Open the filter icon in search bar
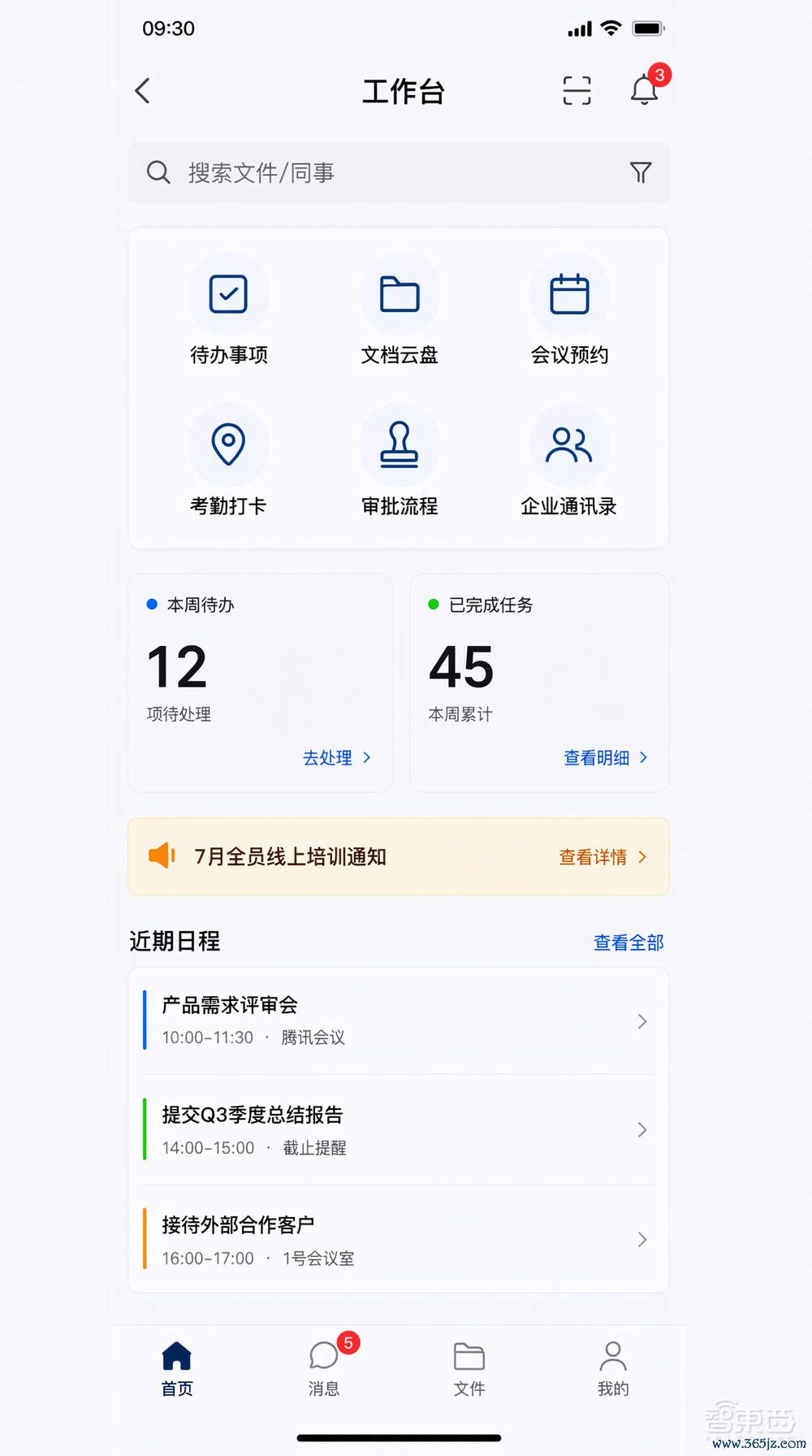Image resolution: width=812 pixels, height=1456 pixels. tap(641, 172)
